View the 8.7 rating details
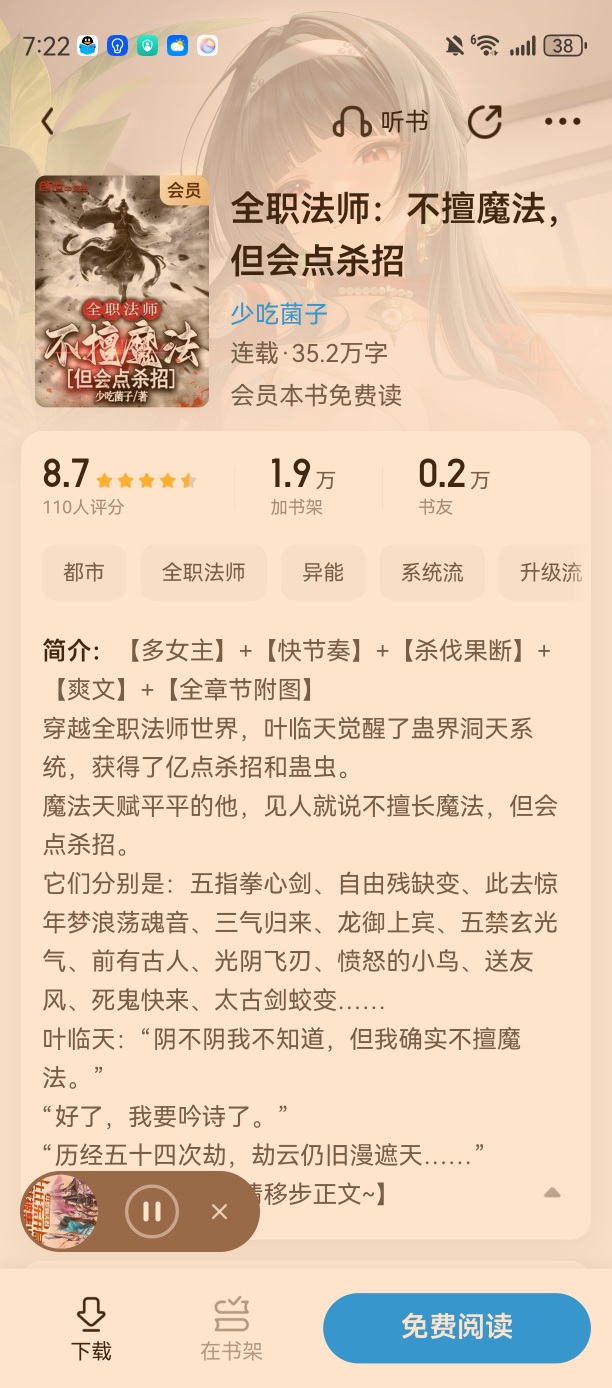This screenshot has width=612, height=1388. (120, 485)
